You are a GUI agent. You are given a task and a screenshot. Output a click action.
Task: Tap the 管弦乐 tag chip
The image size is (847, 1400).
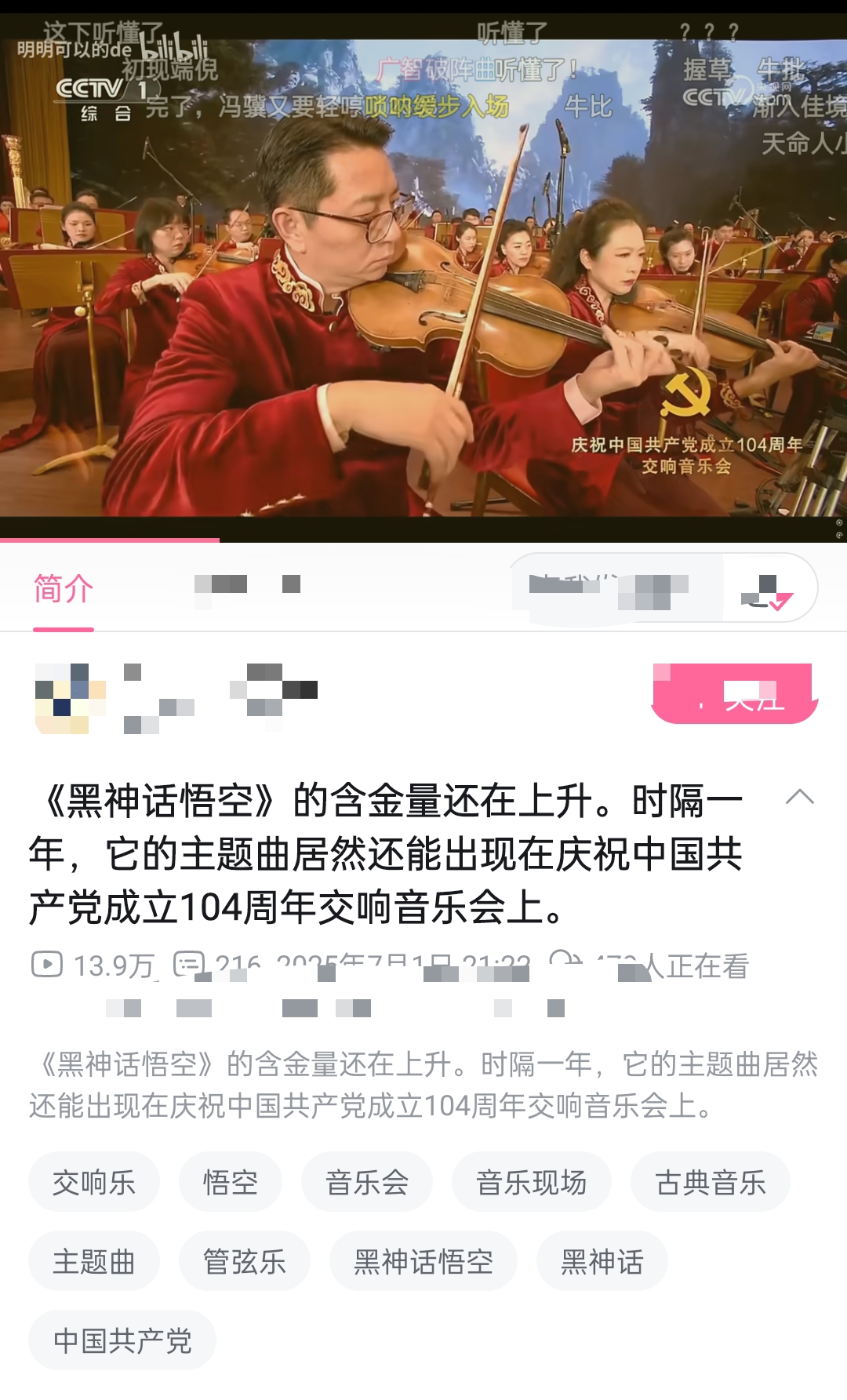245,1261
